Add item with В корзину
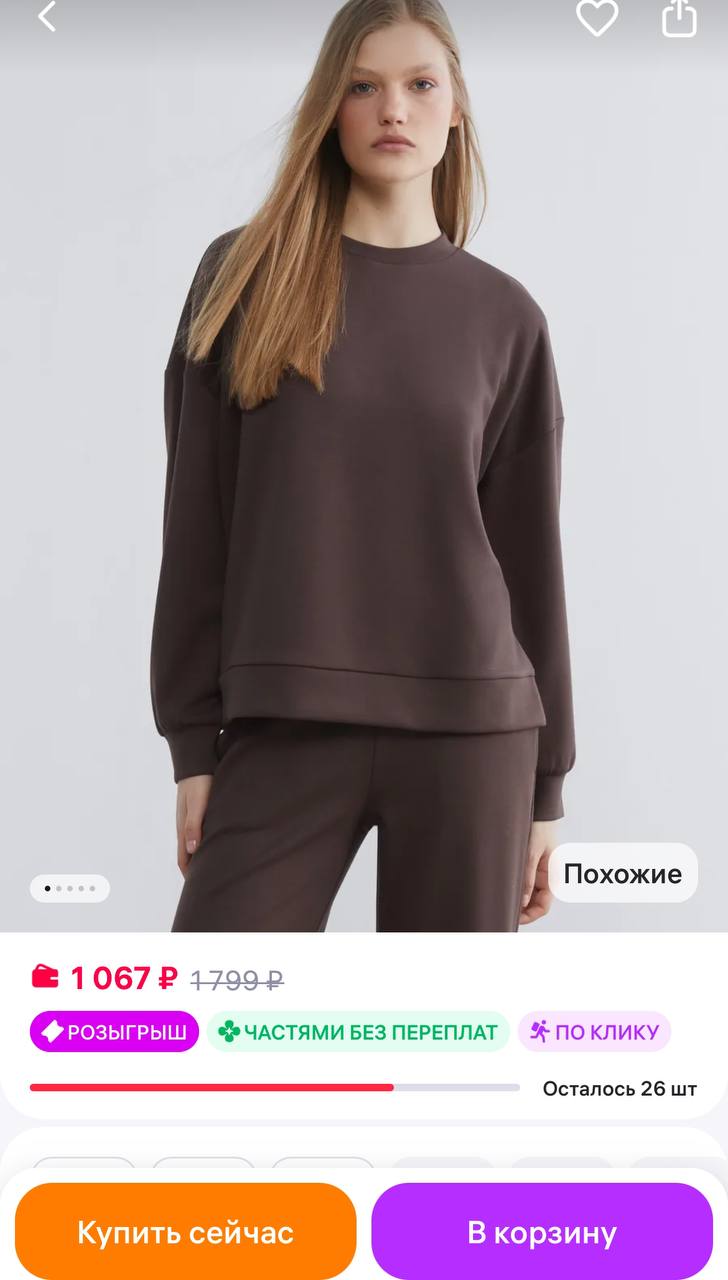 [542, 1231]
